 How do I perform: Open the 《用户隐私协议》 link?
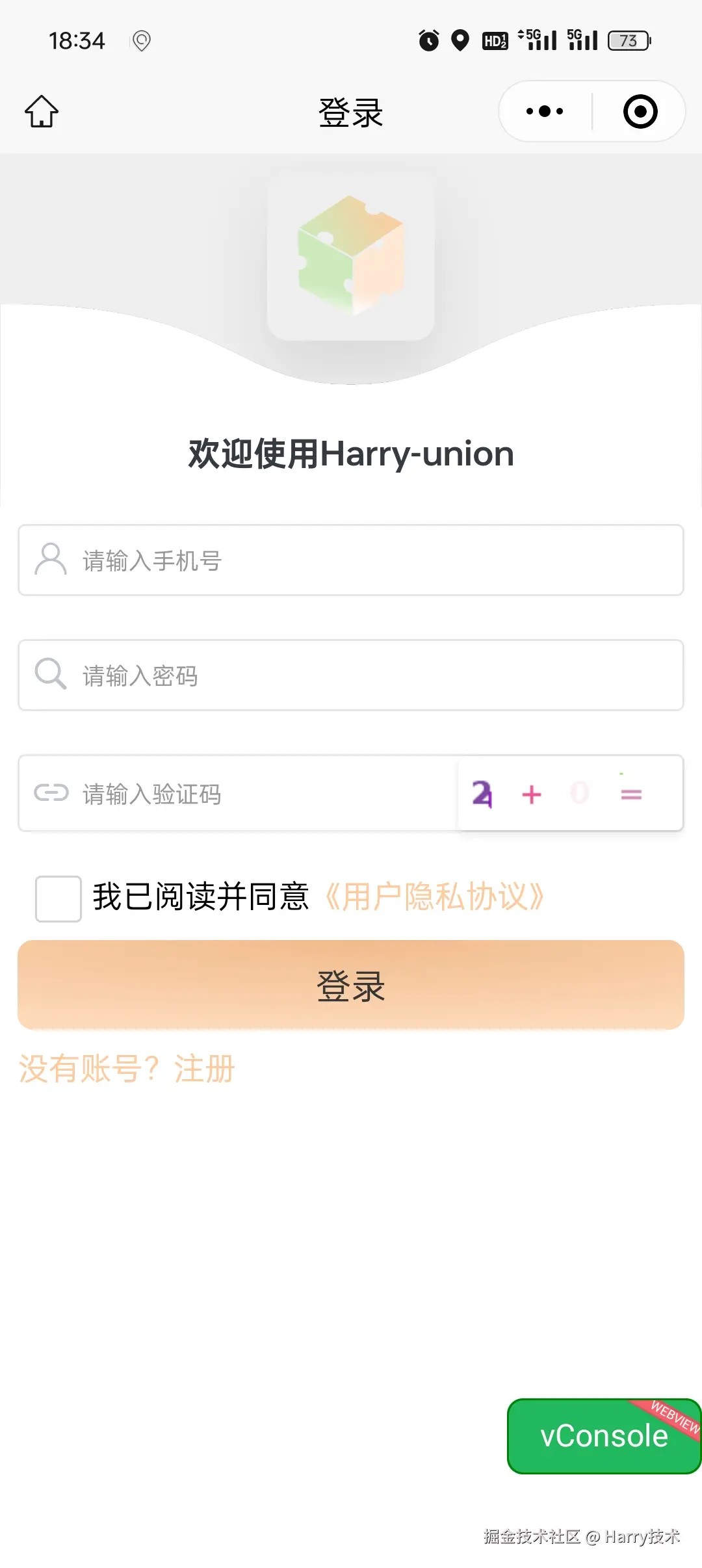[x=434, y=897]
